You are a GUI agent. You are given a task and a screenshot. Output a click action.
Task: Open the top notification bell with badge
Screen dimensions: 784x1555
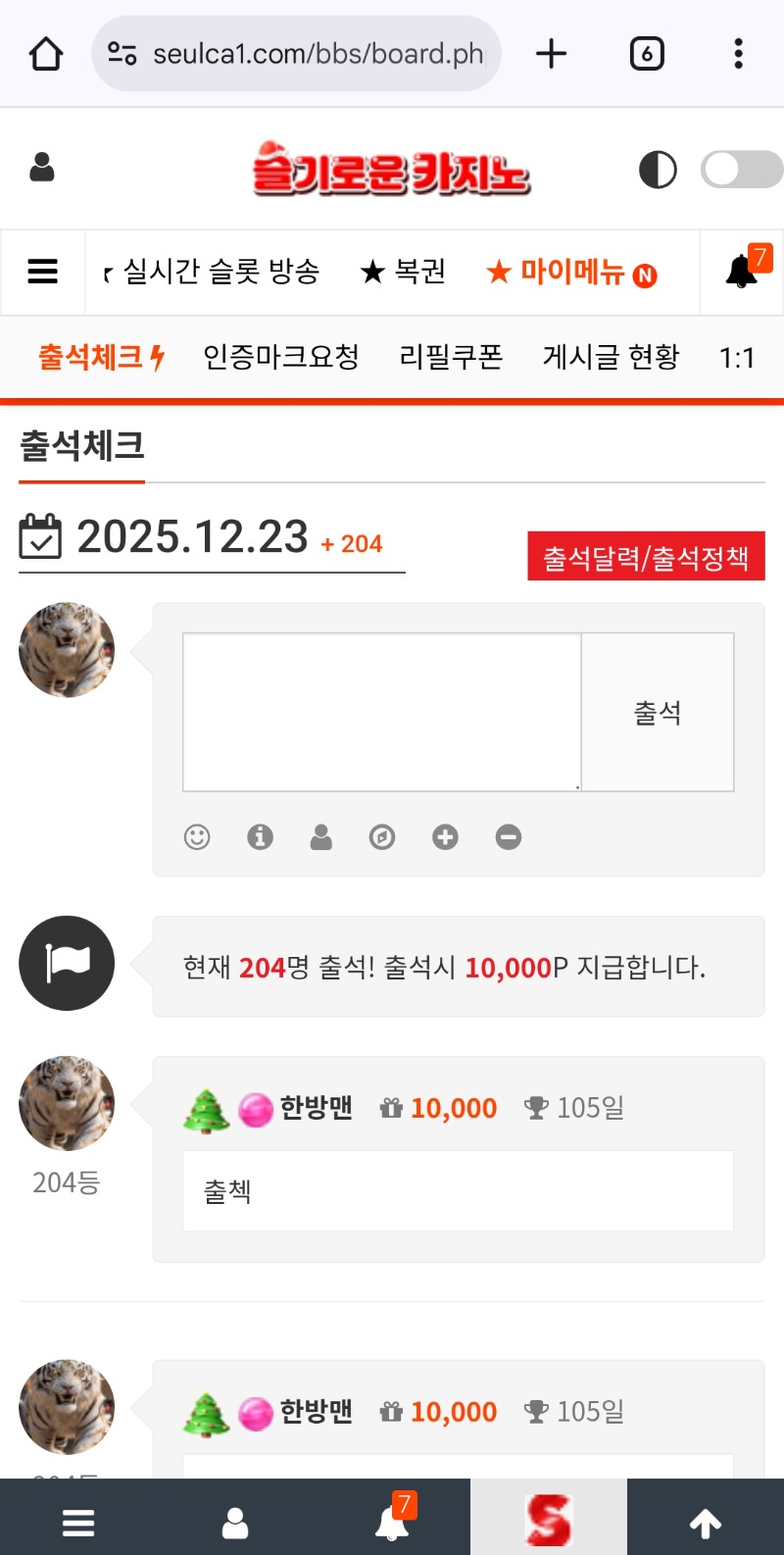743,271
